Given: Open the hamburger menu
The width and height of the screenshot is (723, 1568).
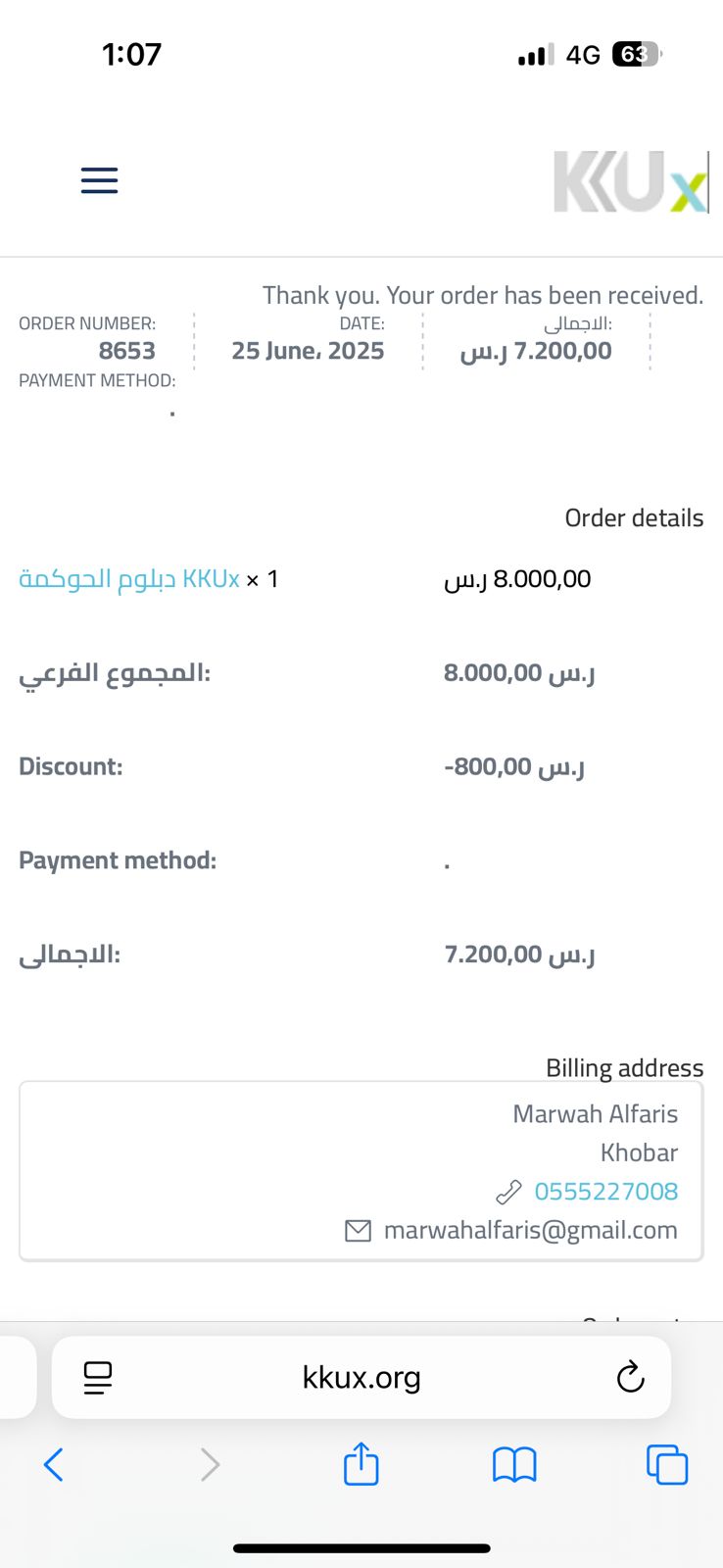Looking at the screenshot, I should pos(99,180).
